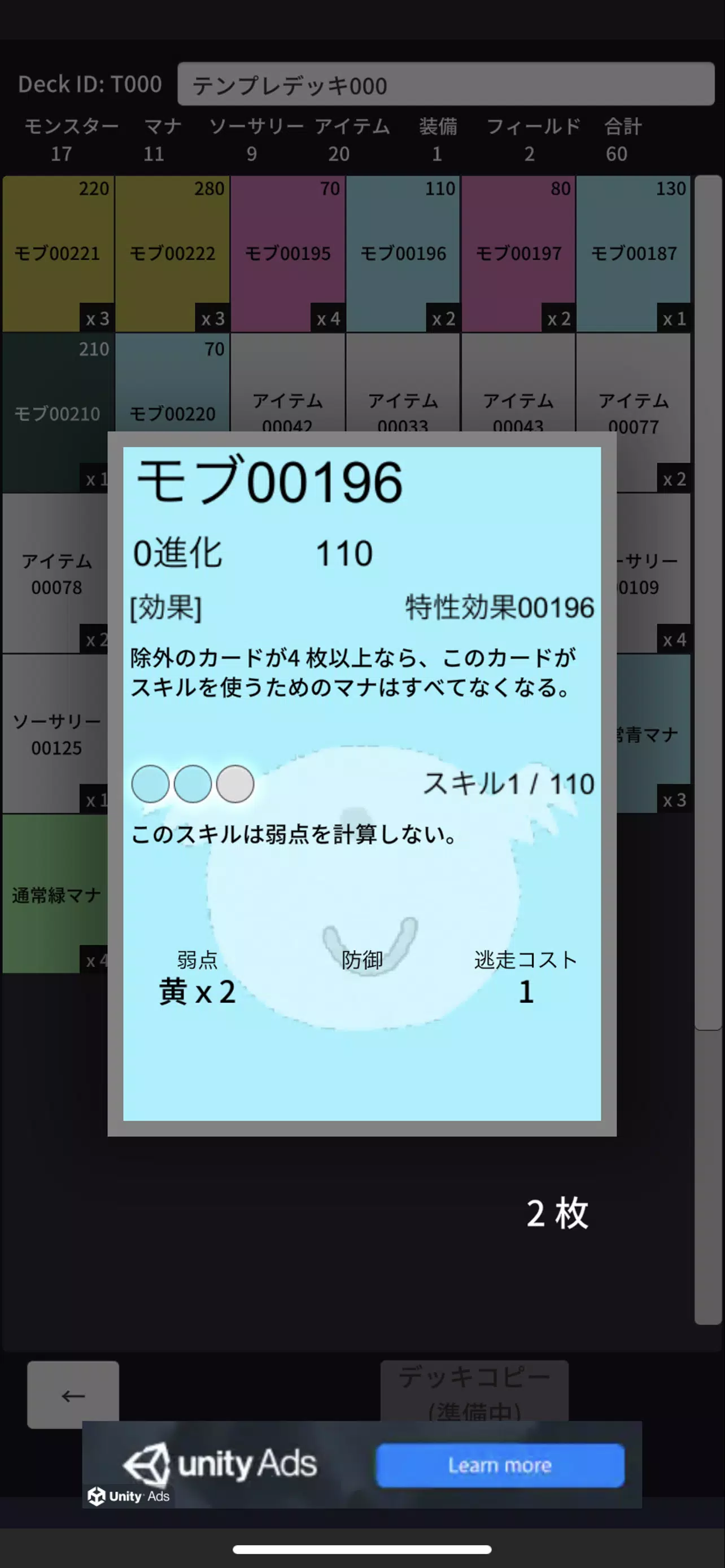
Task: Open card モブ00221 in the deck
Action: point(58,253)
